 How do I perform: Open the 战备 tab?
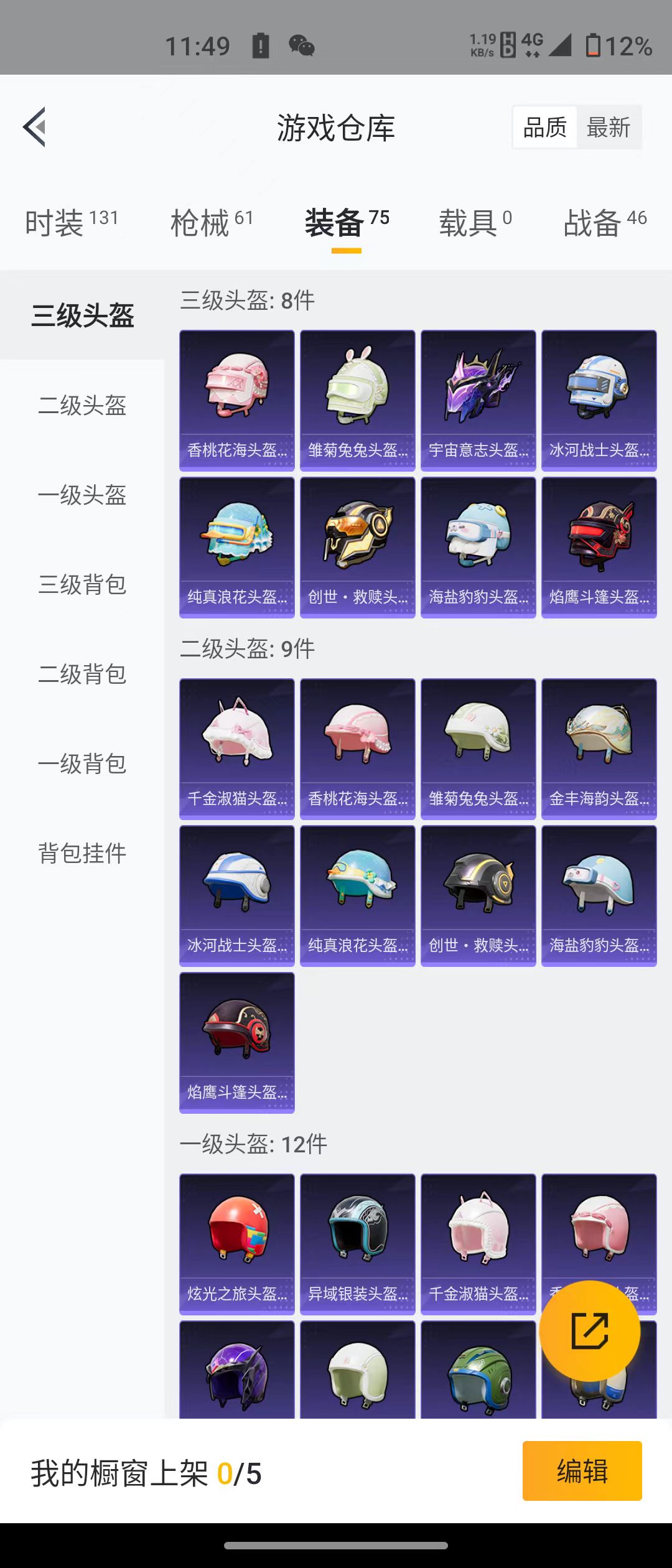pyautogui.click(x=605, y=223)
